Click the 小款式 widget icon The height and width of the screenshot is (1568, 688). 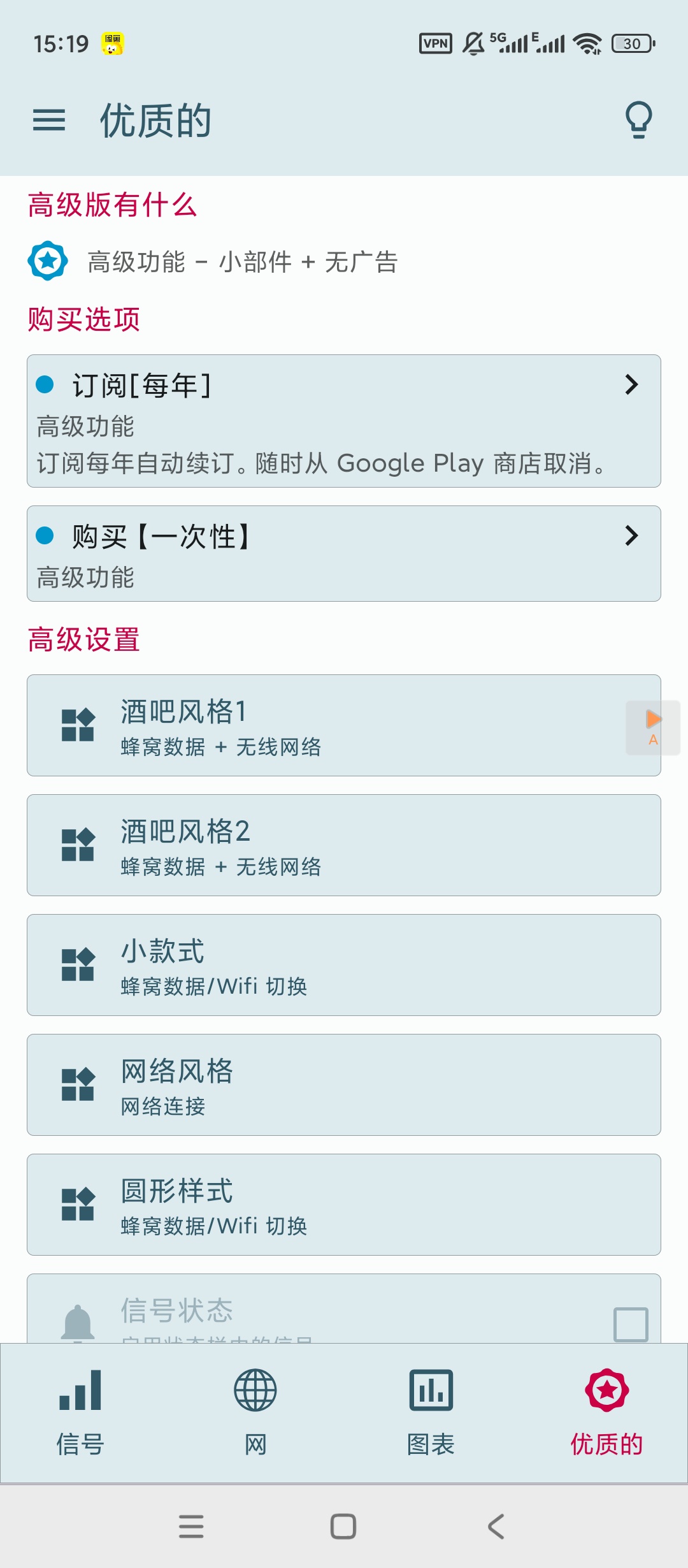coord(76,966)
